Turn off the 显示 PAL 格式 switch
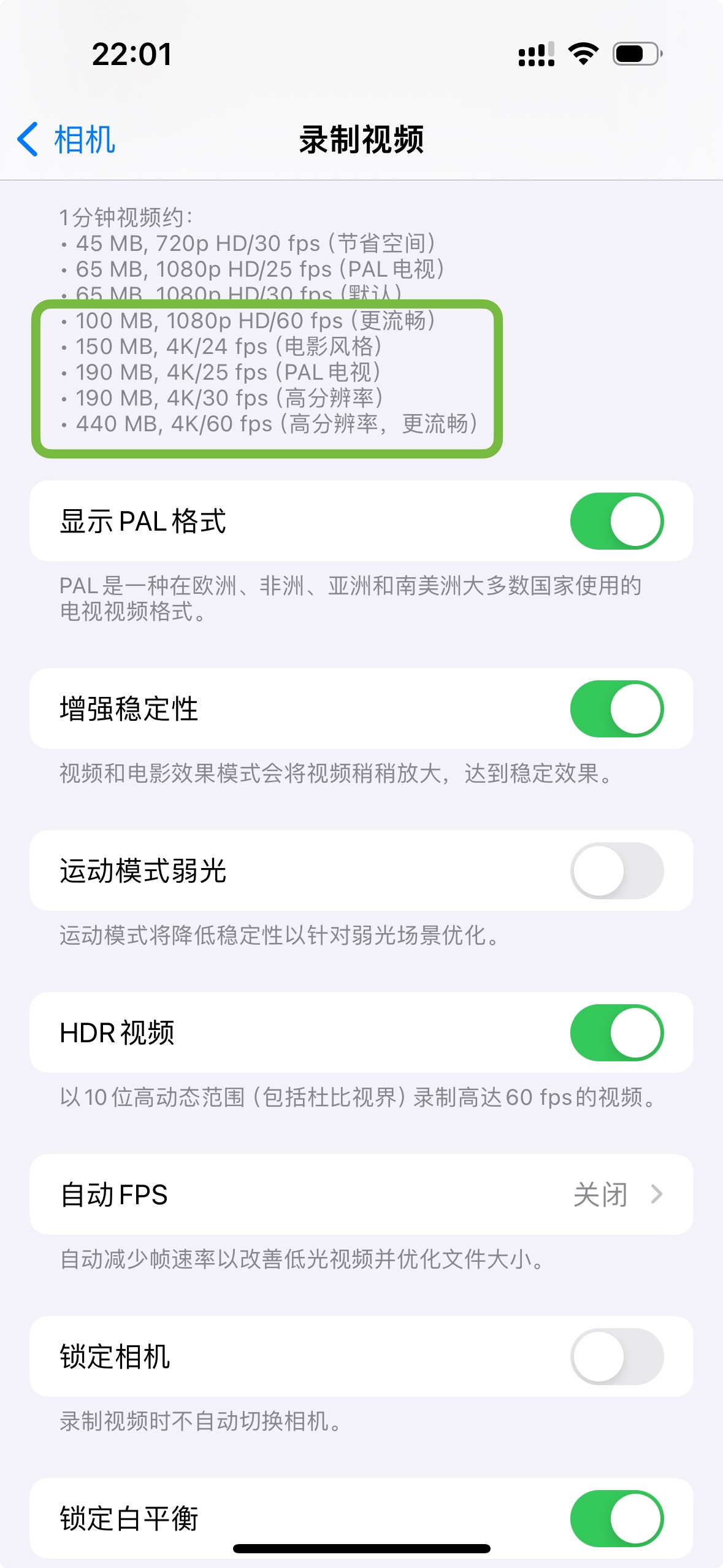 click(x=616, y=521)
